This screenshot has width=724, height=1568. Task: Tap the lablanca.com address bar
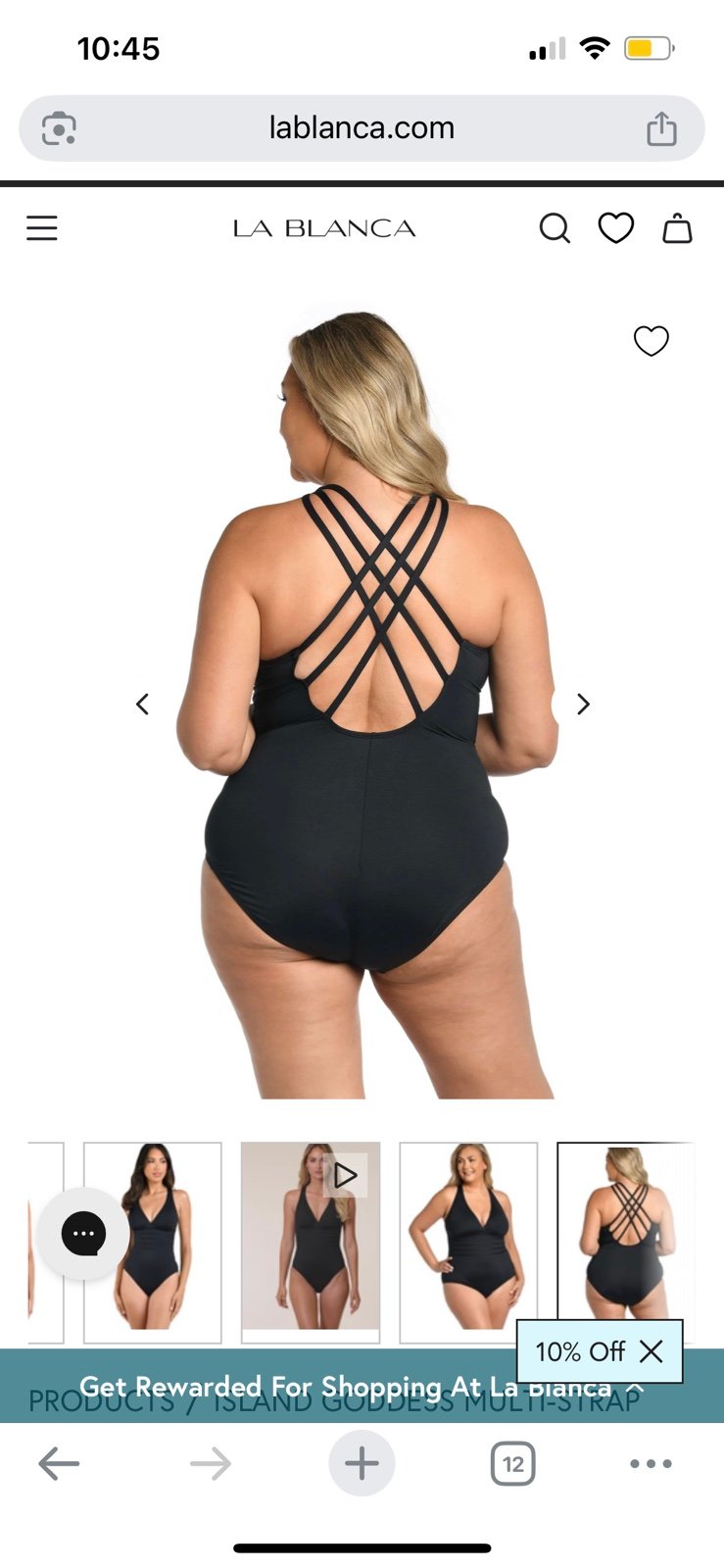362,128
